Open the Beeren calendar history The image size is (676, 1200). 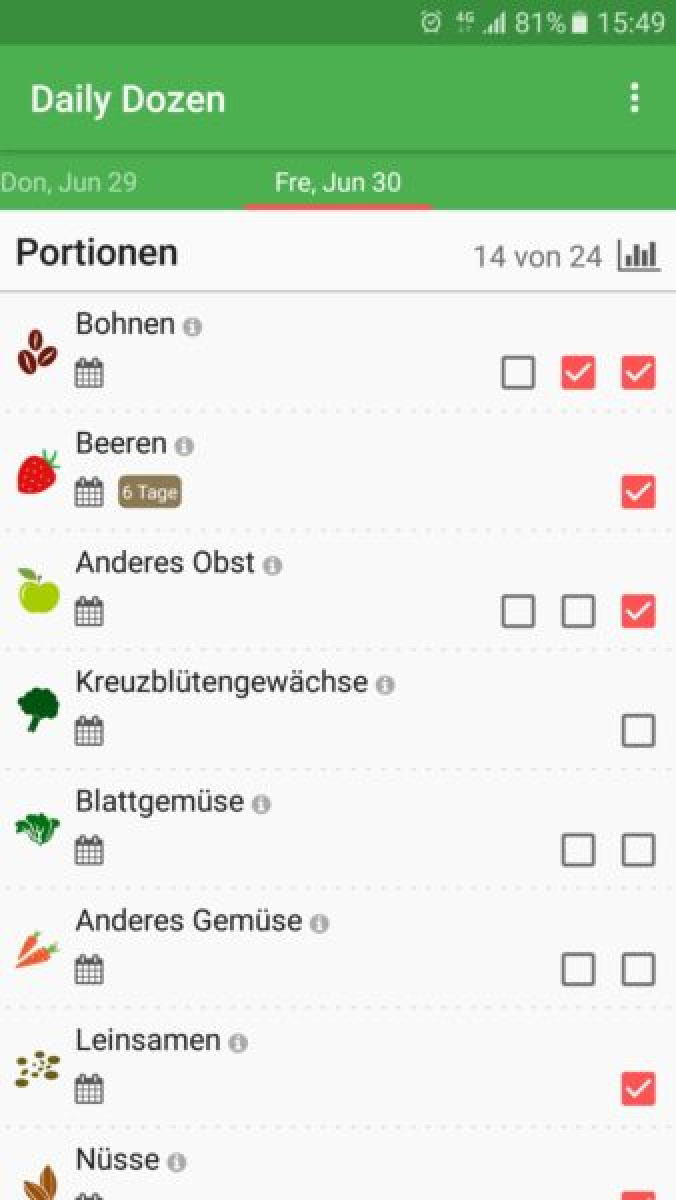pyautogui.click(x=90, y=492)
